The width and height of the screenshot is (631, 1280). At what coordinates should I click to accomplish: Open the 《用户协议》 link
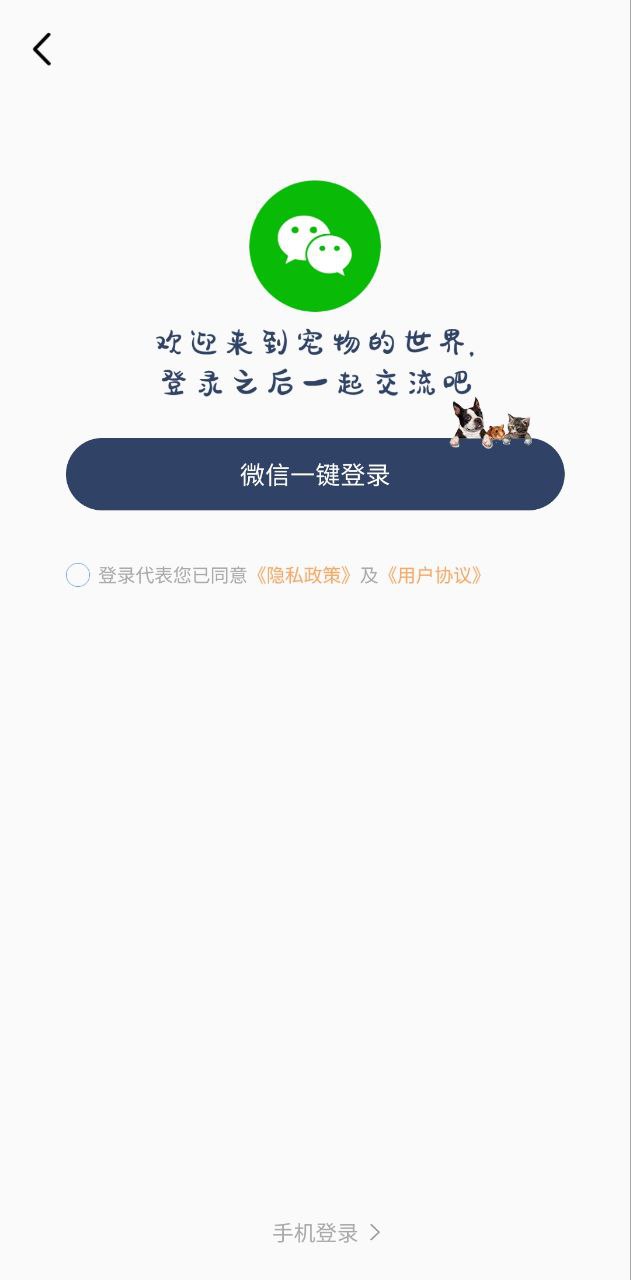pos(434,575)
